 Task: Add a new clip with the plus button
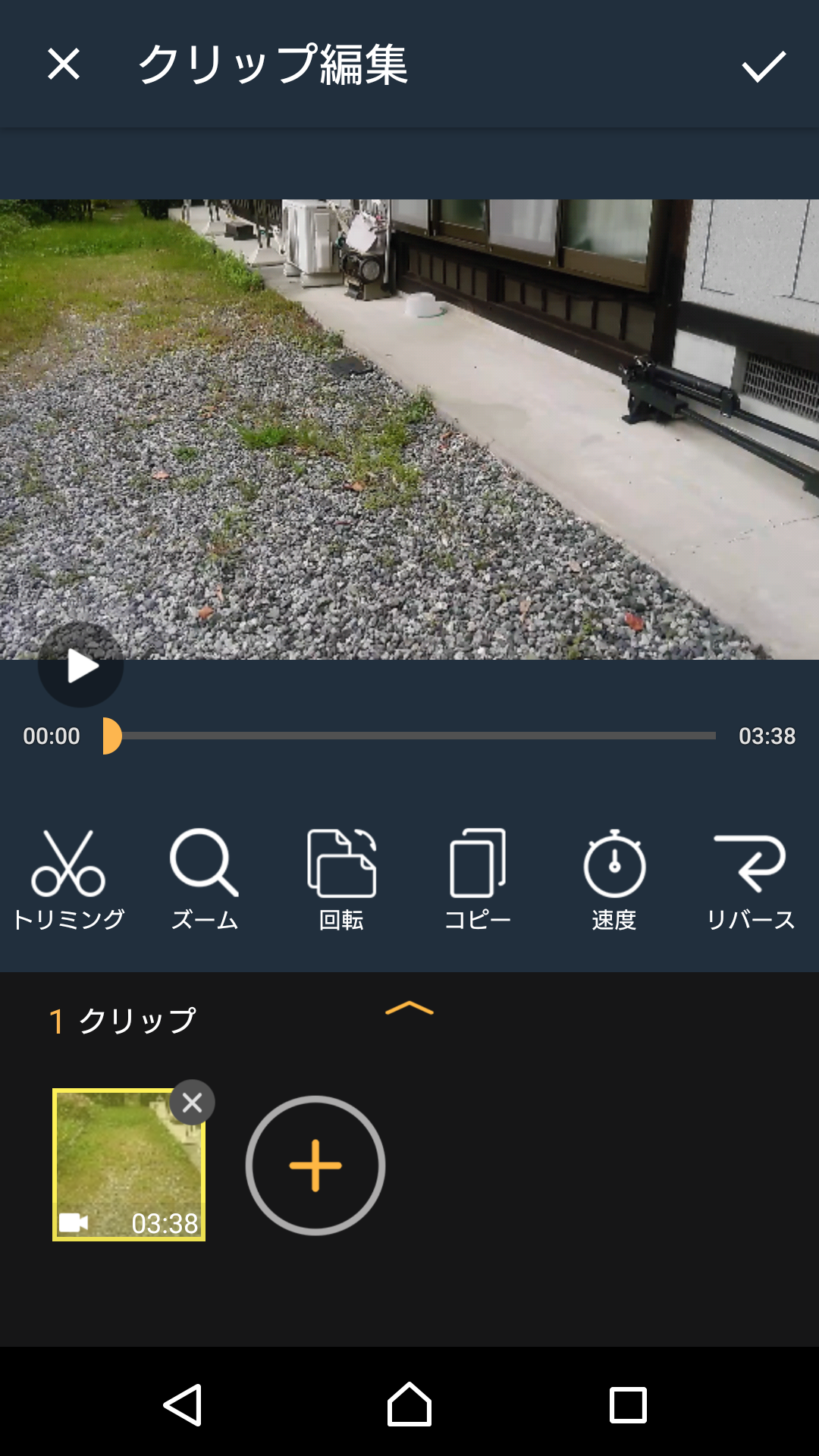point(315,1166)
